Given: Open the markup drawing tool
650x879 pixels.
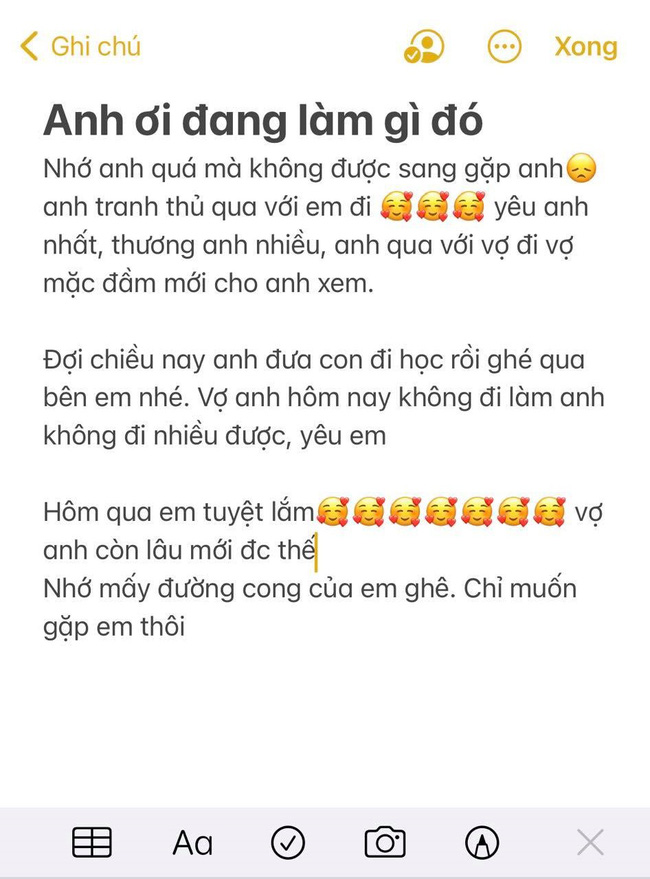Looking at the screenshot, I should (x=482, y=843).
